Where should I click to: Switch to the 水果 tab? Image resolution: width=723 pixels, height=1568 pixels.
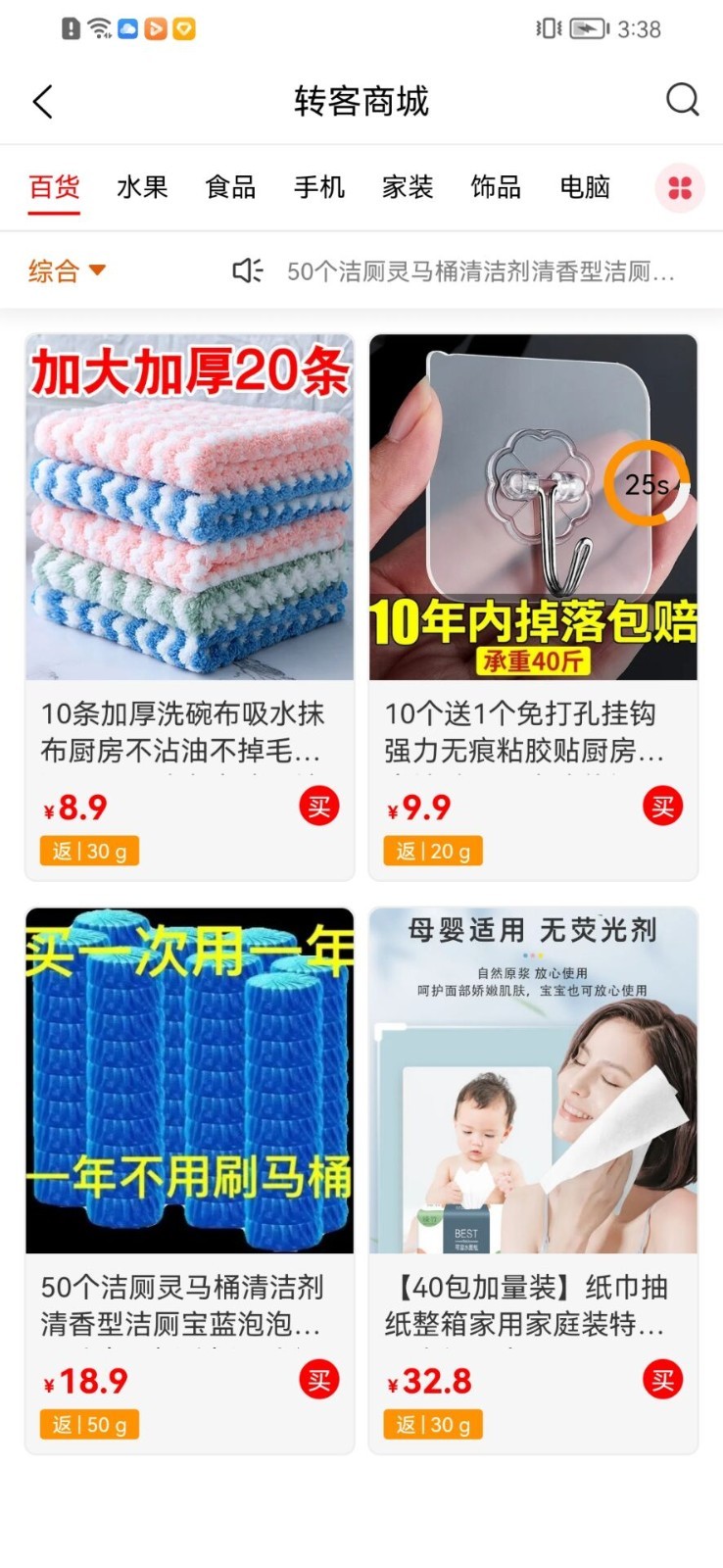[x=142, y=186]
